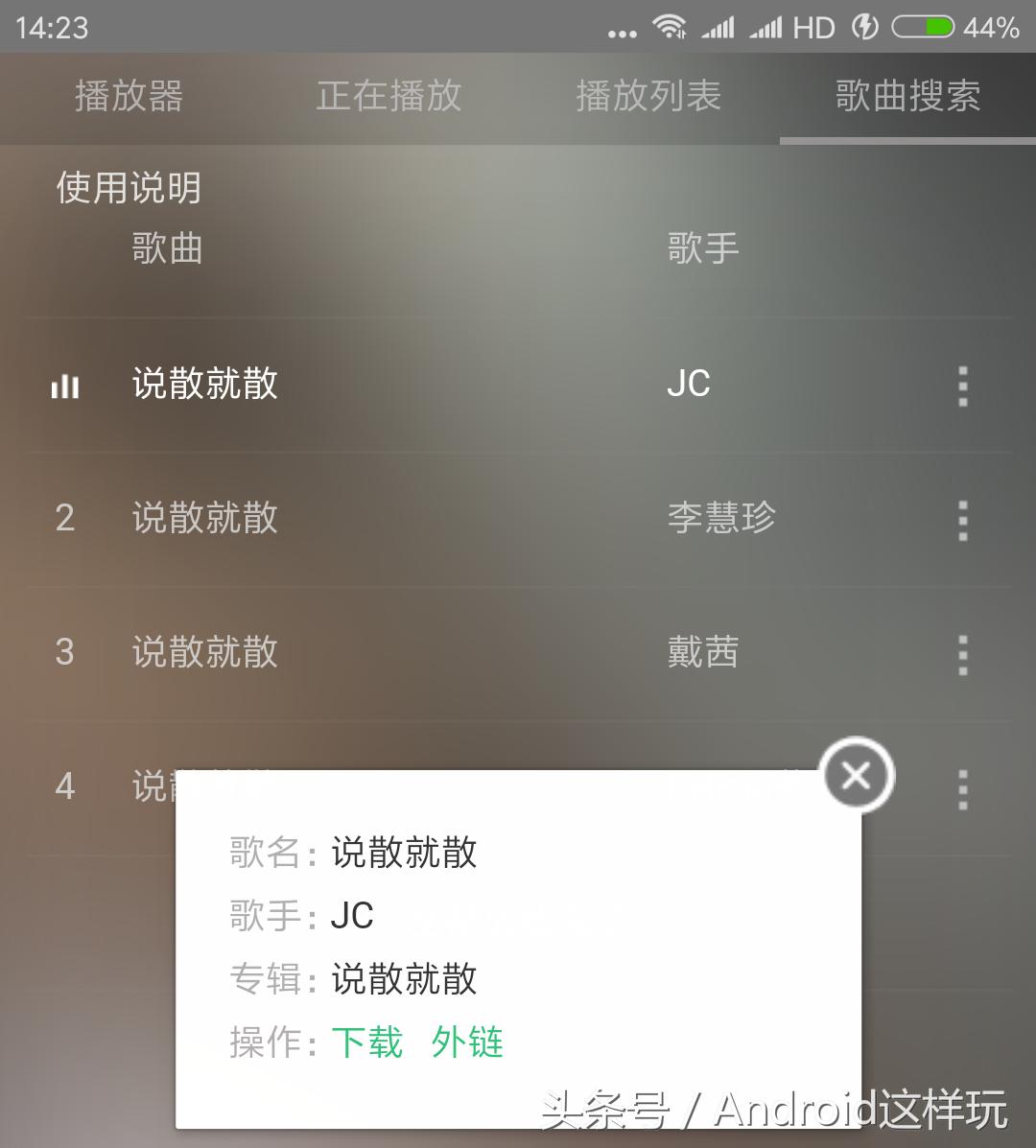The height and width of the screenshot is (1148, 1036).
Task: Open the three-dot menu for JC's song
Action: [x=963, y=386]
